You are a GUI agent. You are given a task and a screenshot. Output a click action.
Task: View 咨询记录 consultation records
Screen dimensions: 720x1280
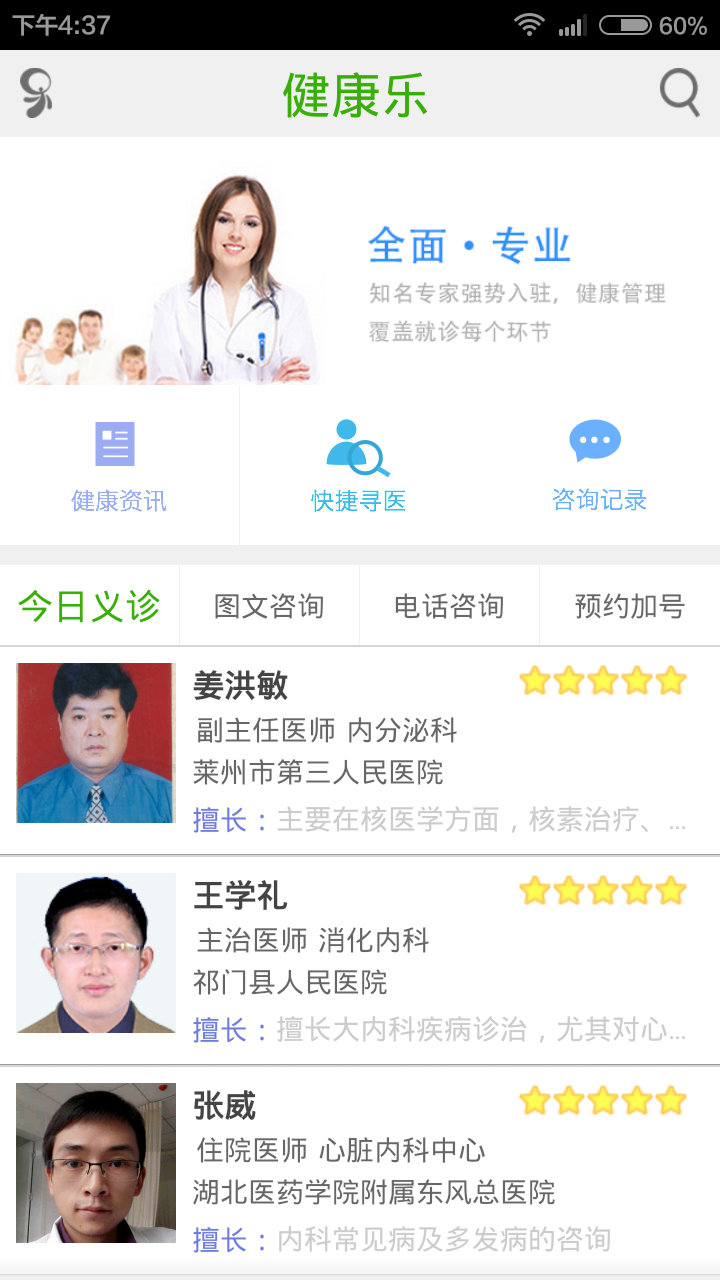599,466
